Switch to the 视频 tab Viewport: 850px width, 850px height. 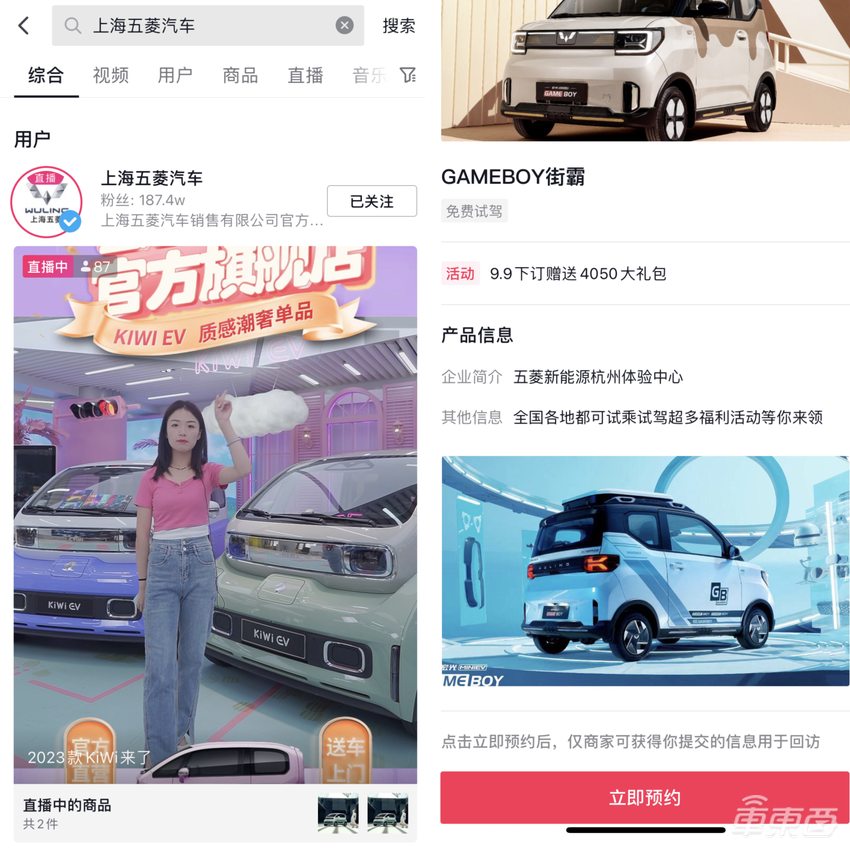click(x=111, y=75)
